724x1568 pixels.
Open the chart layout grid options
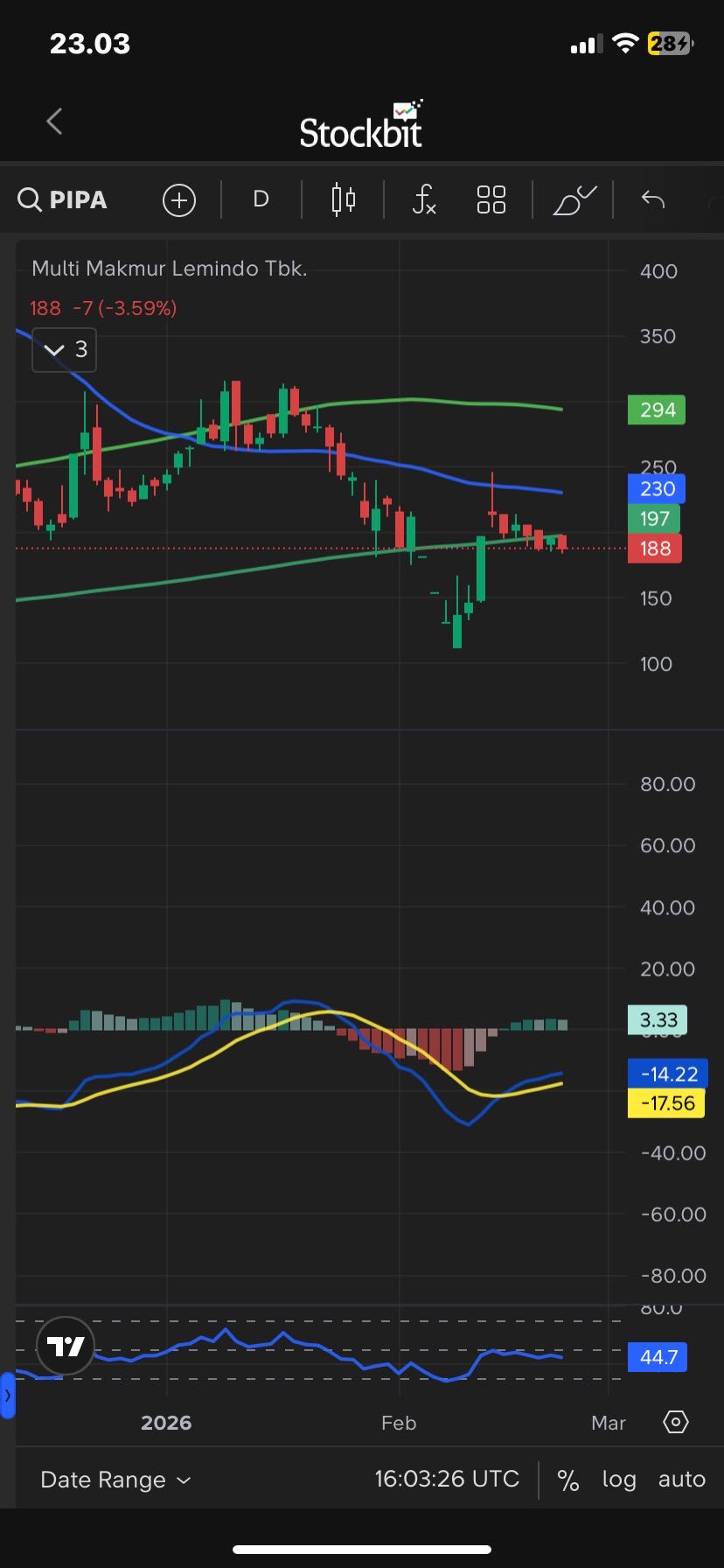tap(491, 200)
